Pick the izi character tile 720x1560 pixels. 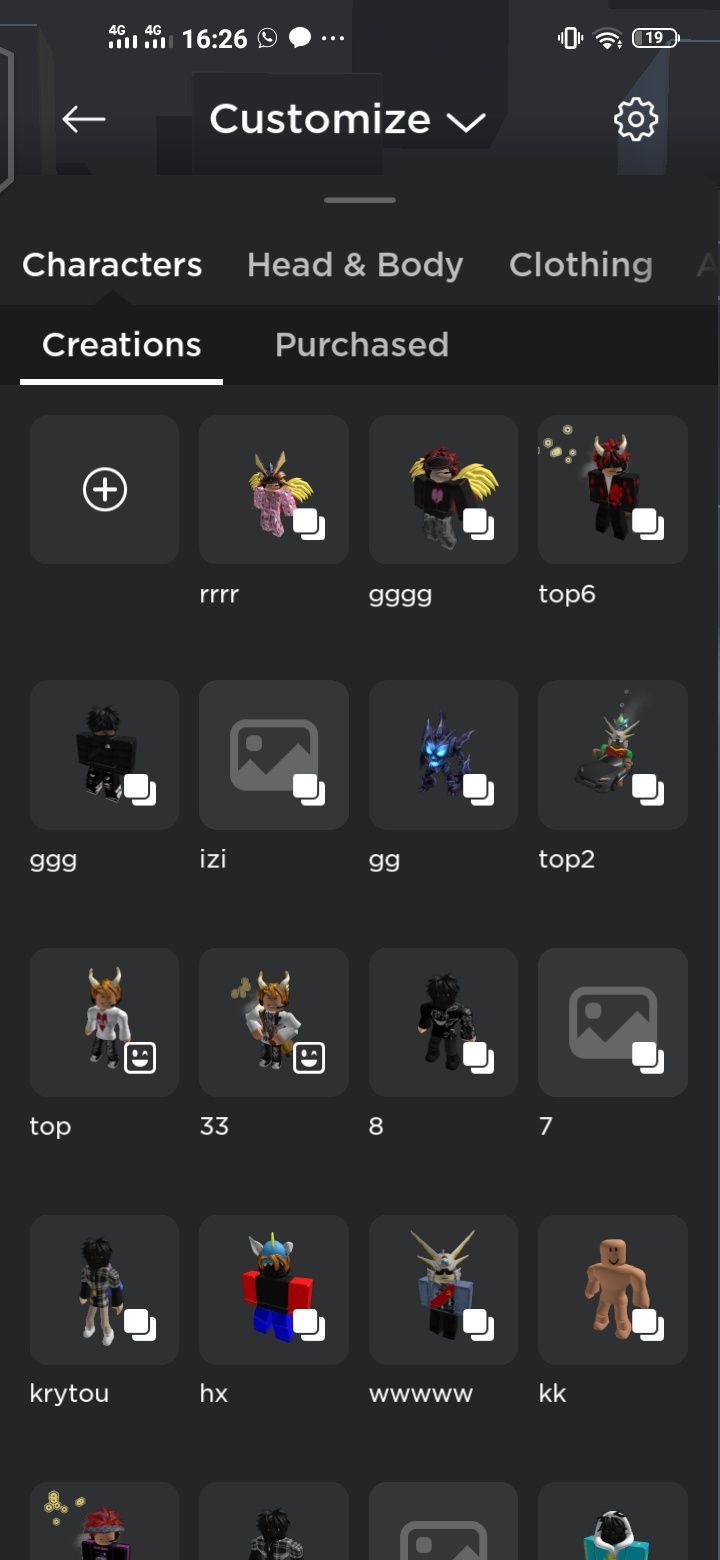(x=274, y=755)
